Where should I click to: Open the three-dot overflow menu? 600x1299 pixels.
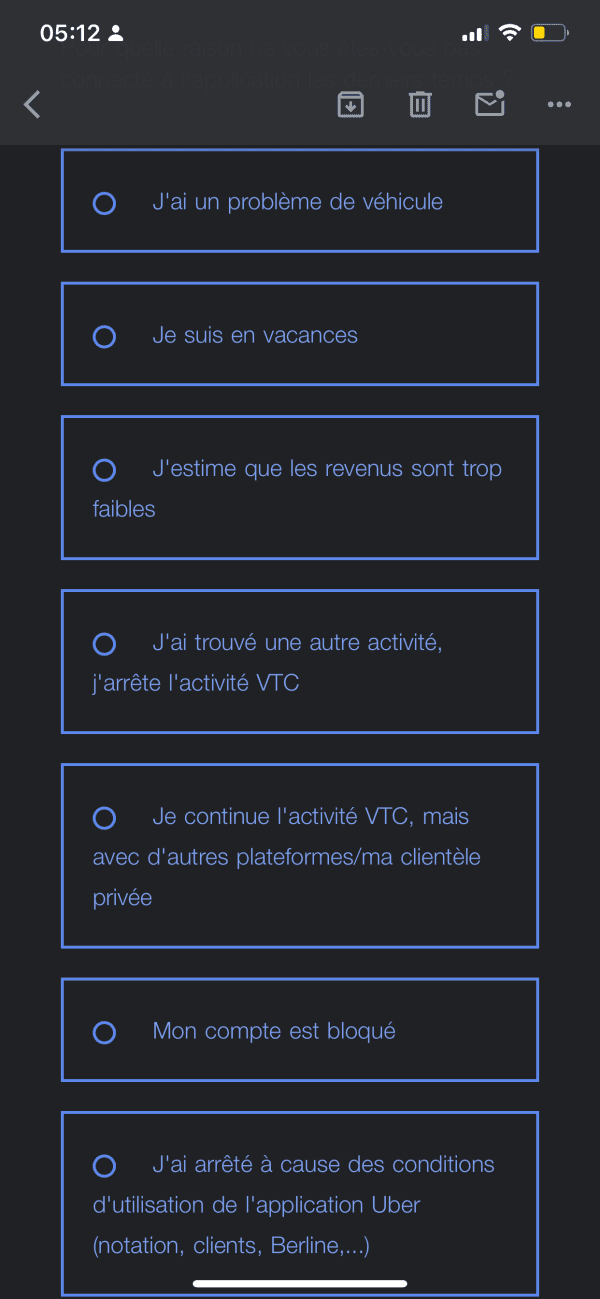tap(559, 104)
